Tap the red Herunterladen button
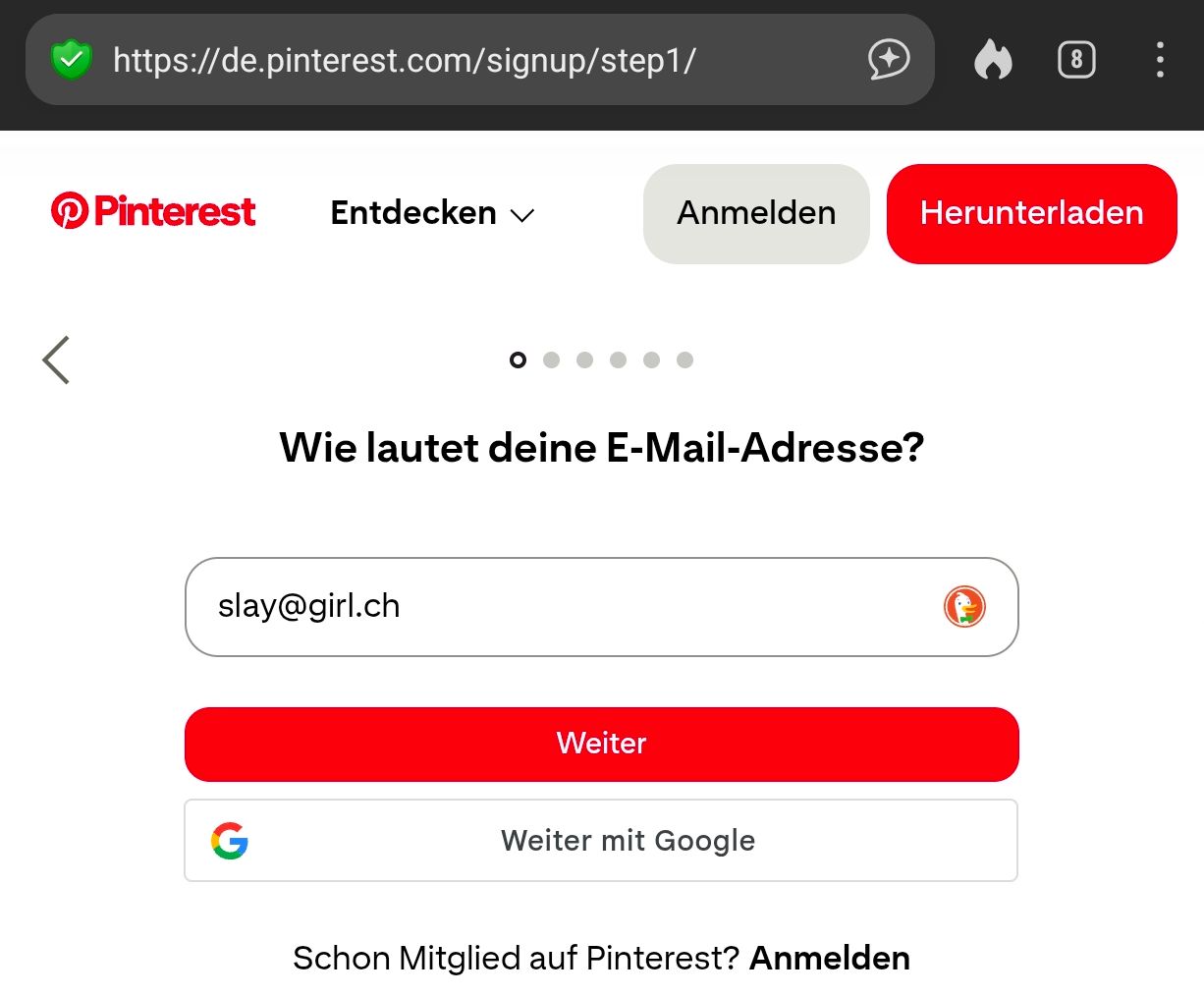The height and width of the screenshot is (996, 1204). click(x=1031, y=213)
